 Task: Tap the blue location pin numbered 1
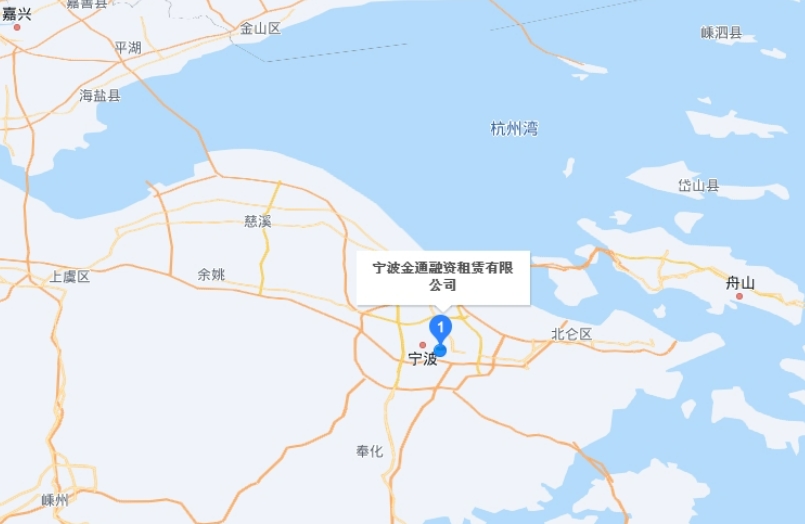441,329
